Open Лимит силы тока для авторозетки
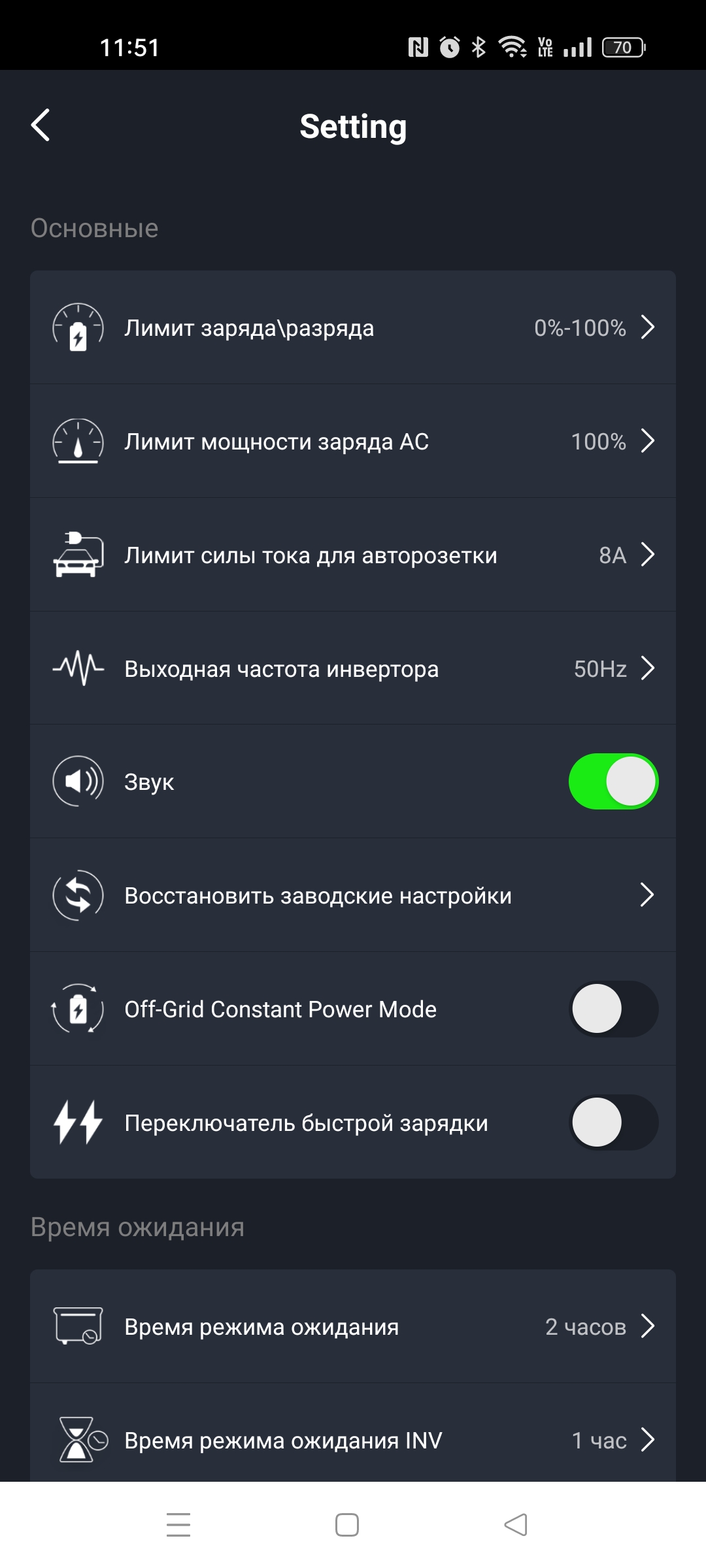This screenshot has height=1568, width=706. click(x=353, y=555)
